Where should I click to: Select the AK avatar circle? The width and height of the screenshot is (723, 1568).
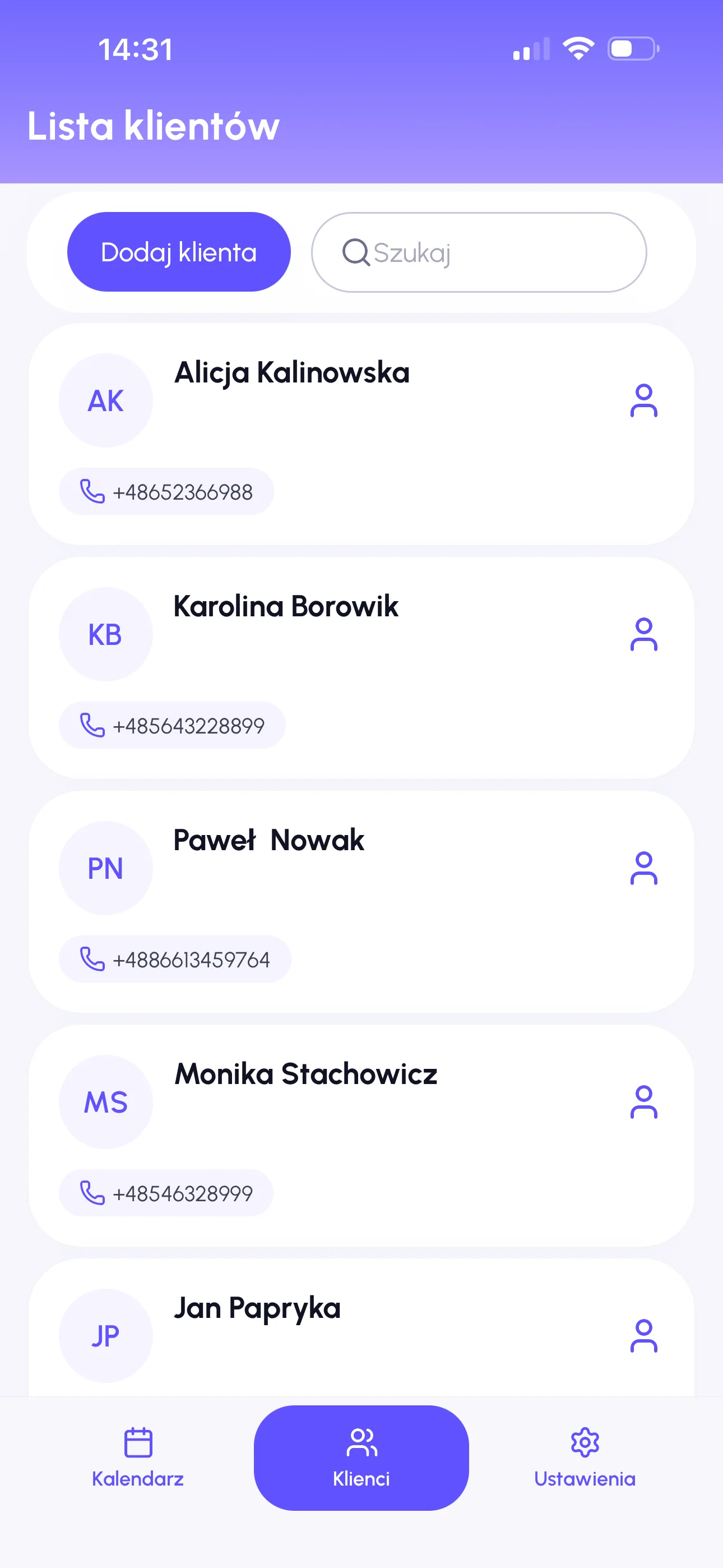[x=105, y=400]
